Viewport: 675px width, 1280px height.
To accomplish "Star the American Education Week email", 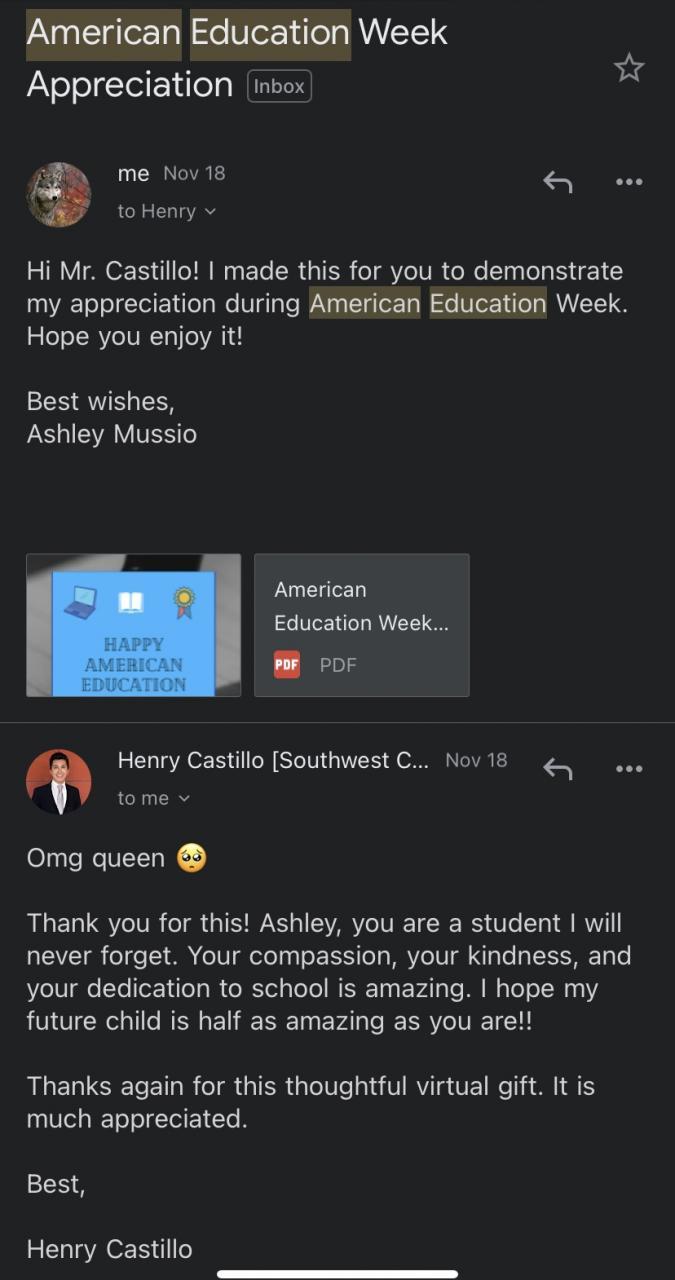I will [x=628, y=68].
